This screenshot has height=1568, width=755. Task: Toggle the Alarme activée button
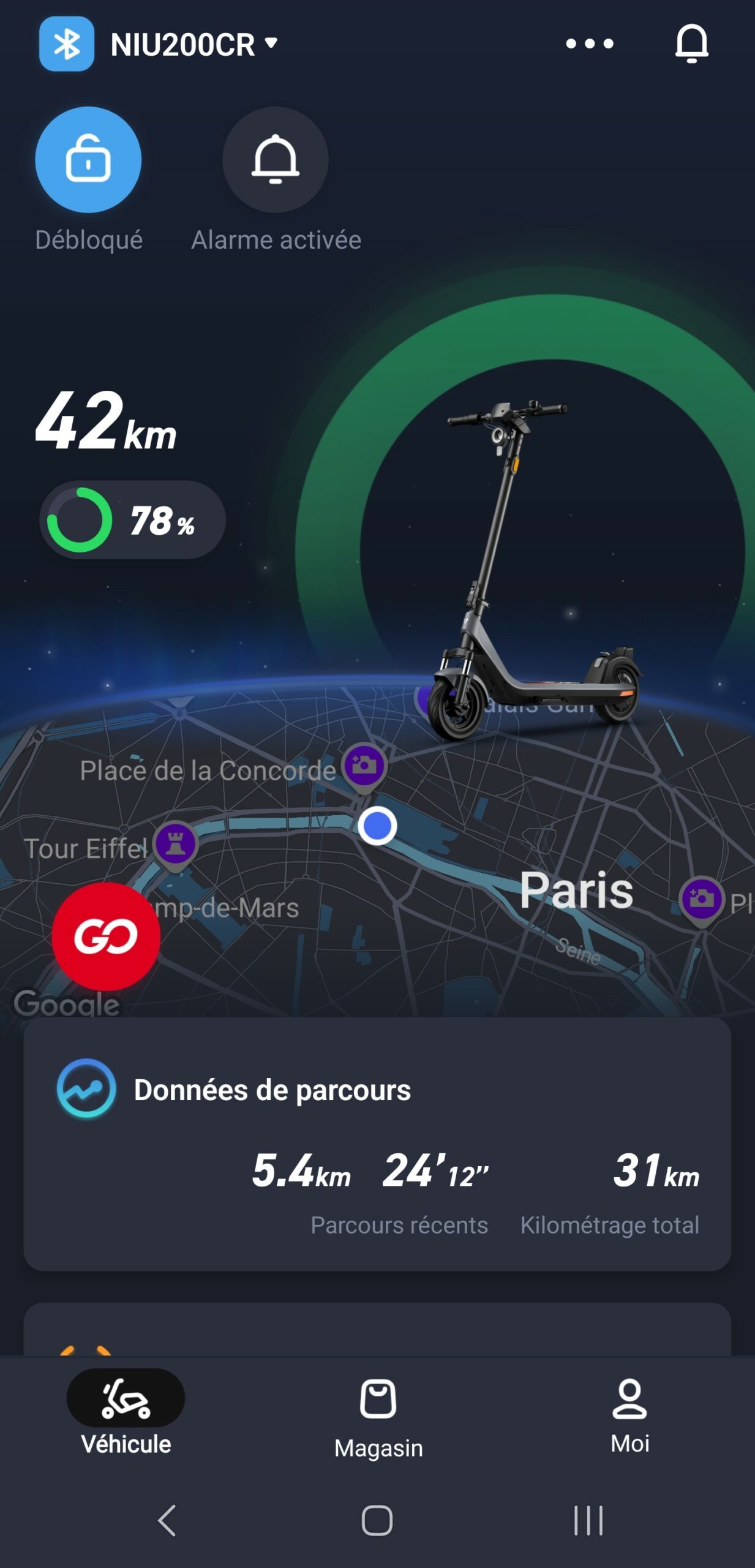tap(276, 160)
